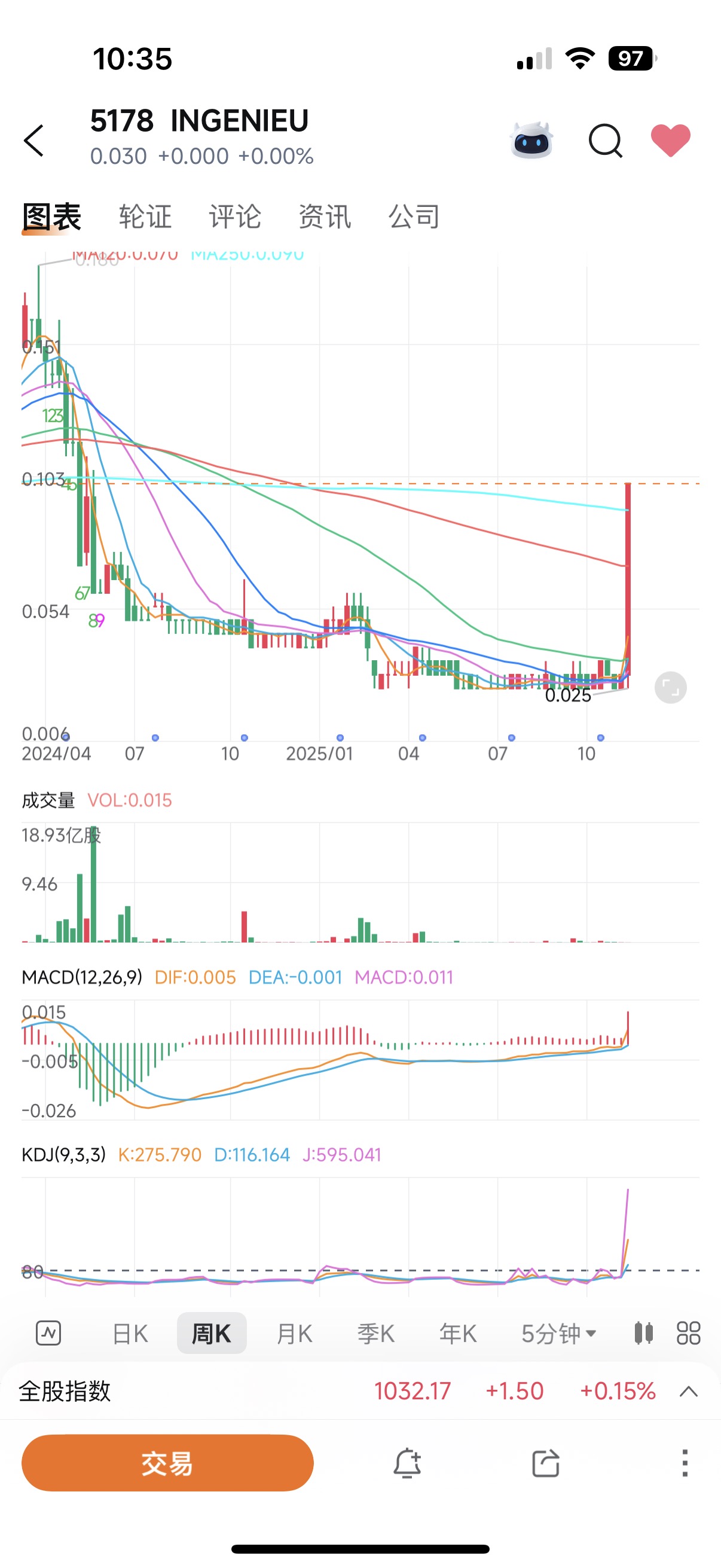Remove stock from favorites heart
This screenshot has height=1568, width=721.
[671, 140]
